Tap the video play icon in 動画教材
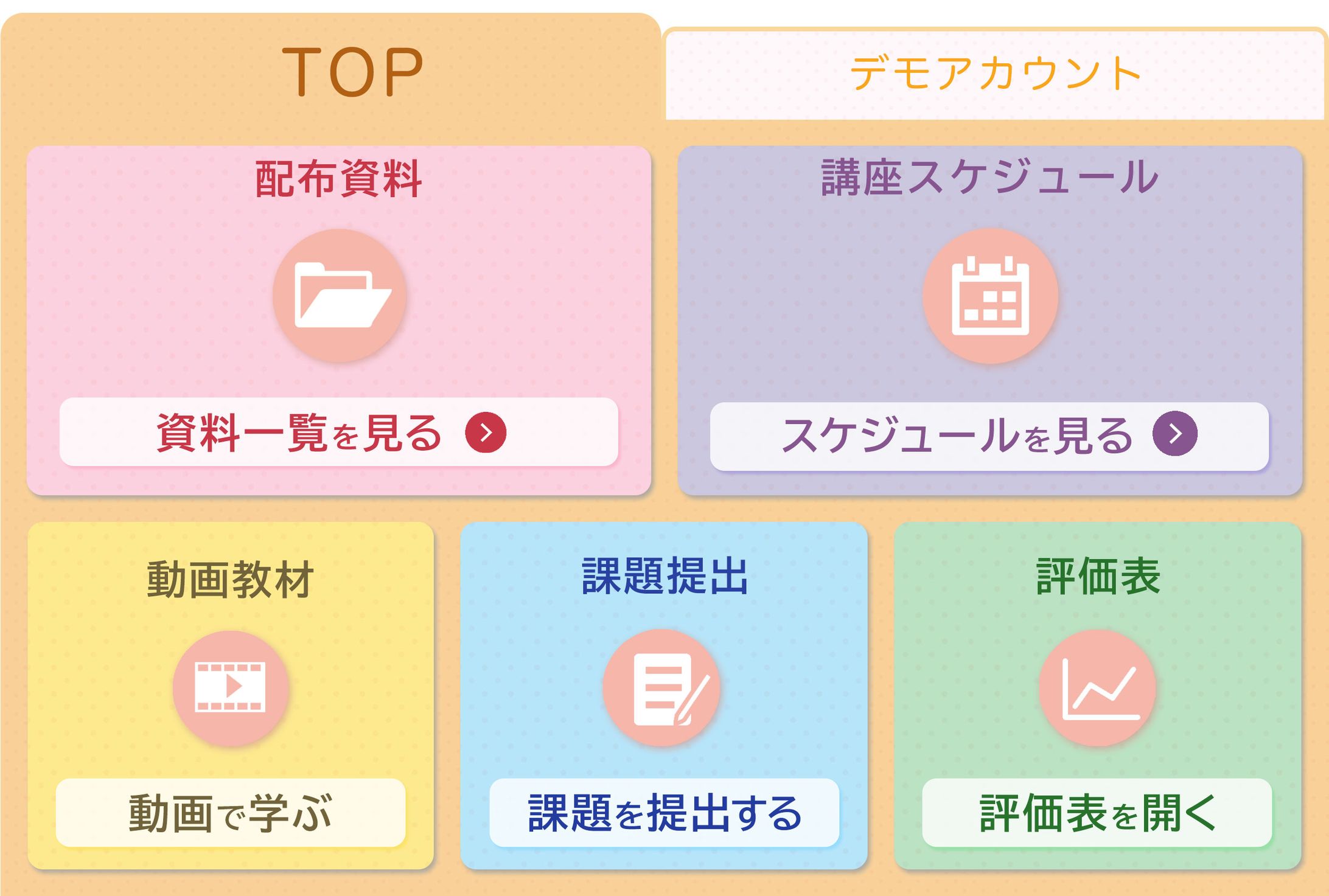Screen dimensions: 1329x896 click(x=230, y=688)
